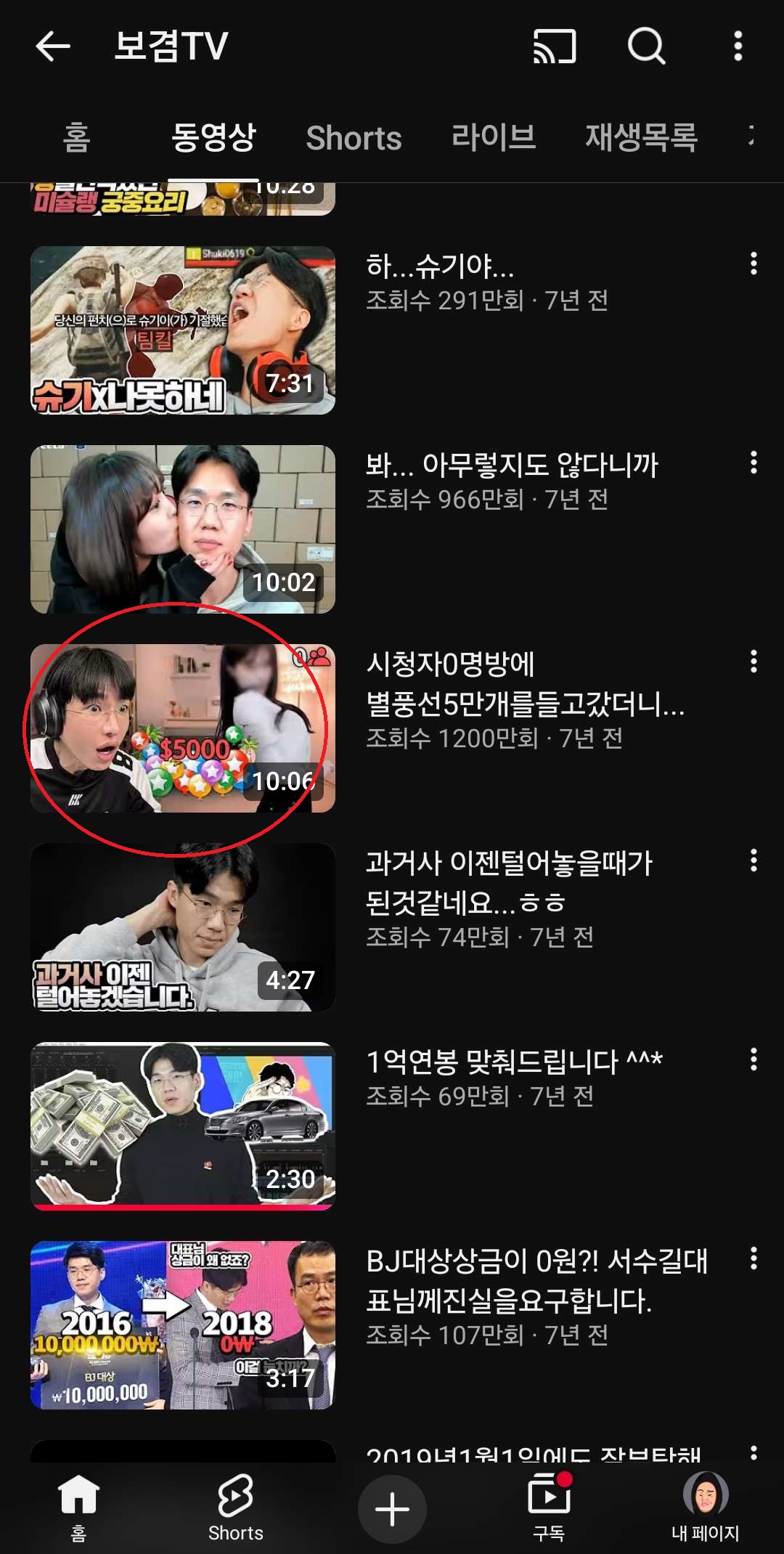Switch to the 재생목록 tab
This screenshot has height=1554, width=784.
pos(641,138)
